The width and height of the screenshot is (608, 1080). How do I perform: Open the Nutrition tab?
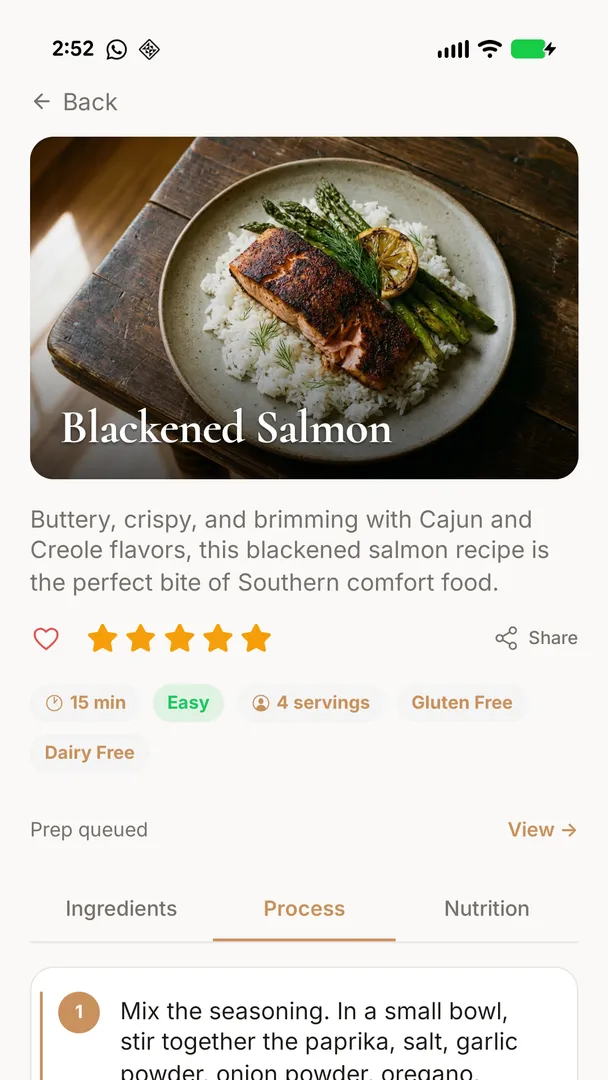click(487, 908)
